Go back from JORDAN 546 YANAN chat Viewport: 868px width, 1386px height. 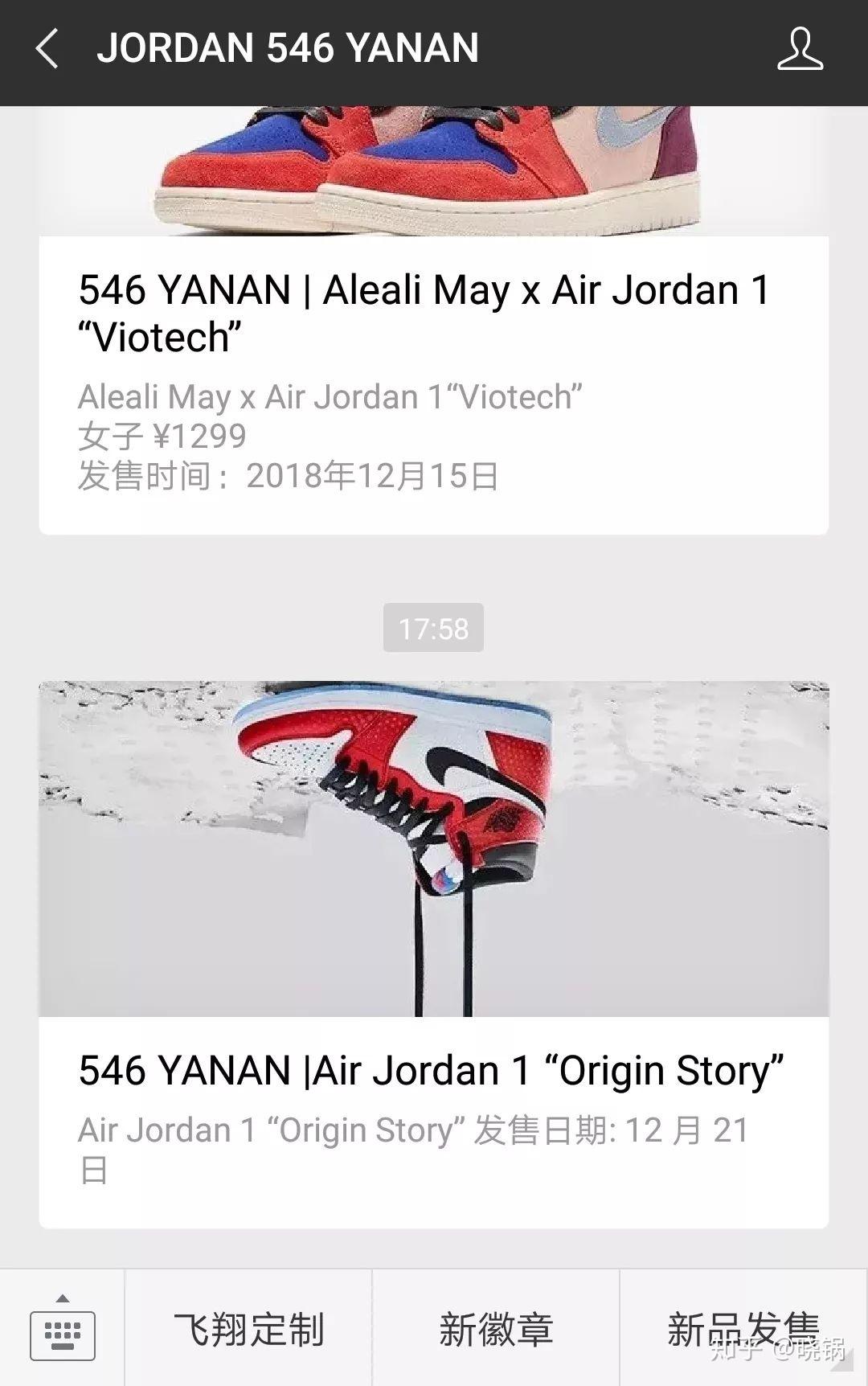[x=47, y=49]
